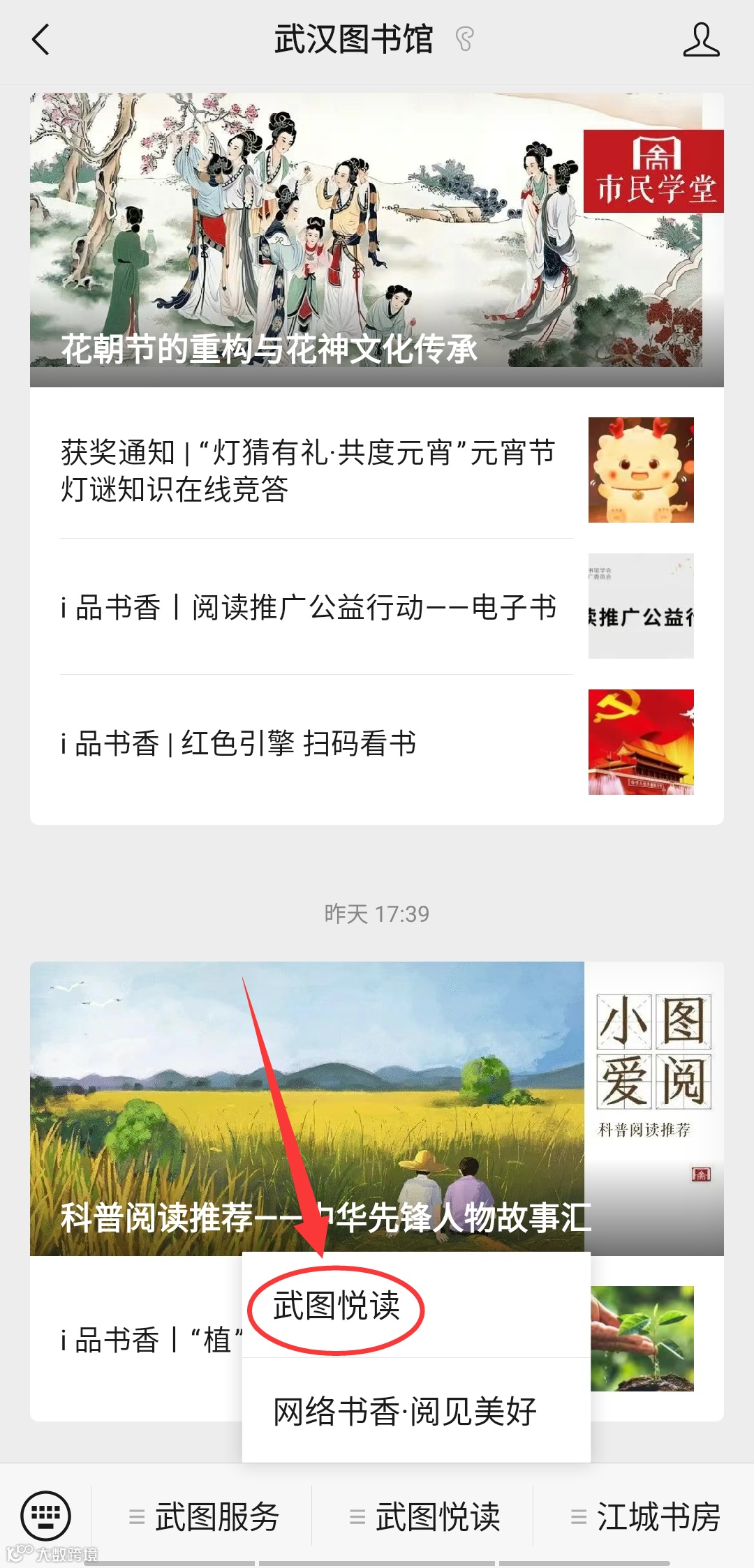
Task: Open article 花朝节的重构与花神文化传承
Action: tap(376, 239)
